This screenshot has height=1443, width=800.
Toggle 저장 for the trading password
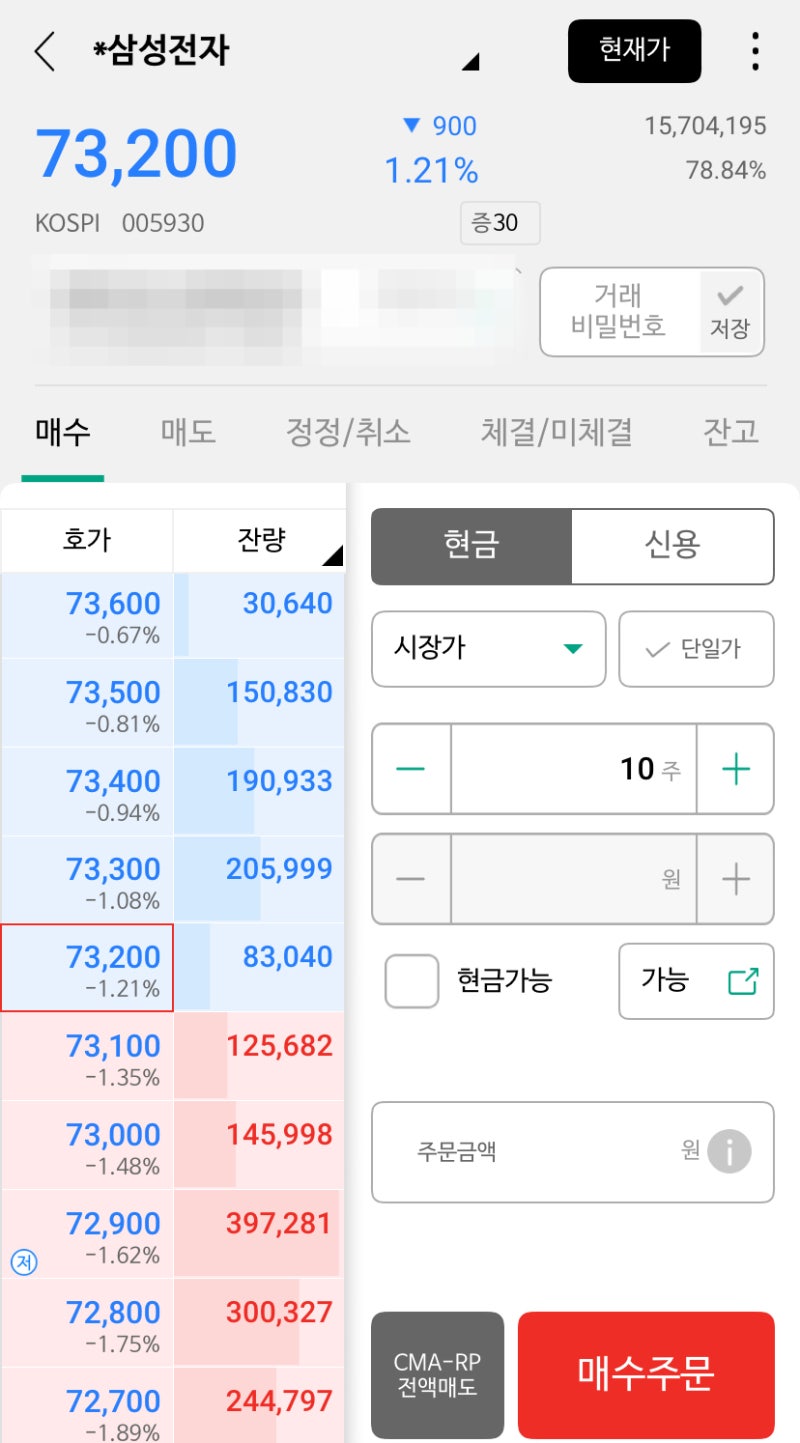click(x=730, y=312)
